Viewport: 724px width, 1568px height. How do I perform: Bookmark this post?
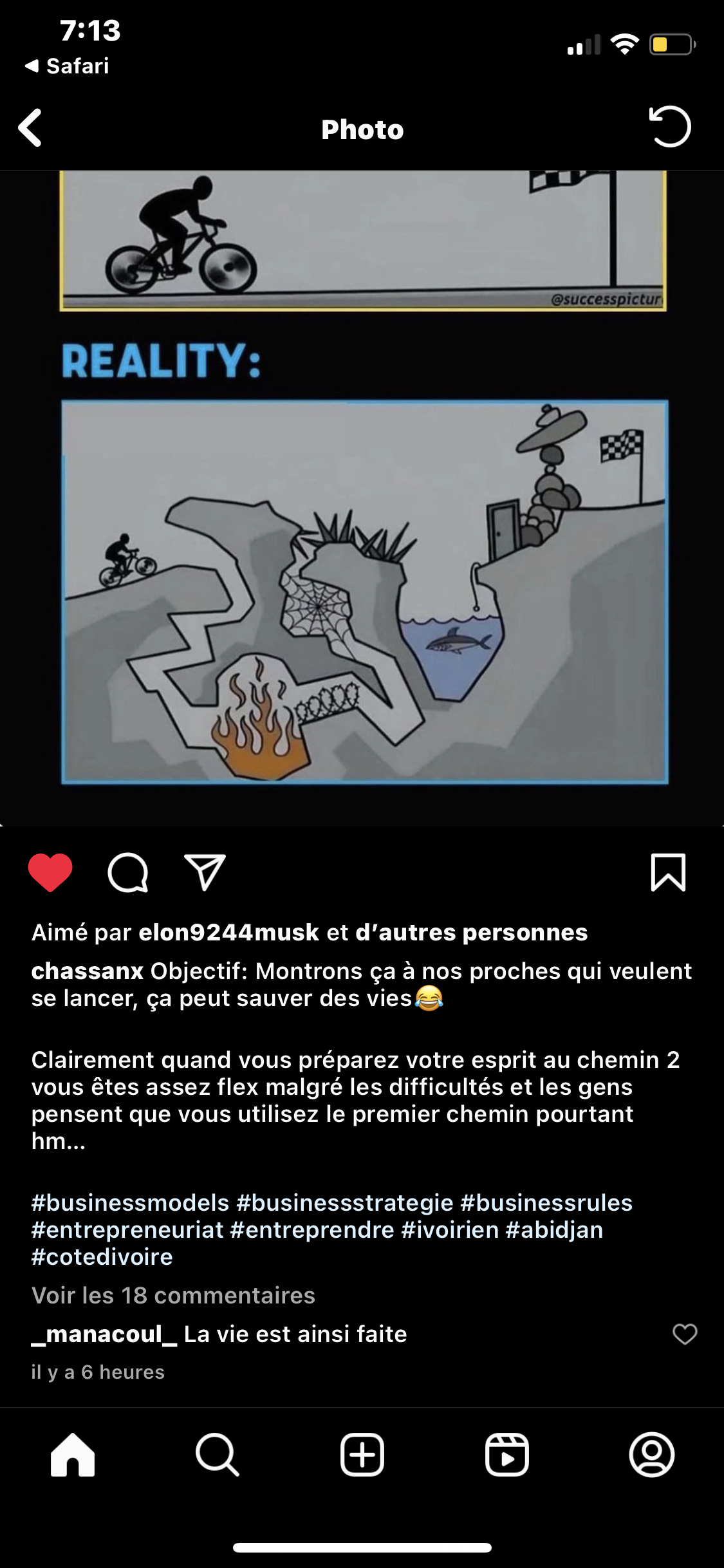[668, 872]
